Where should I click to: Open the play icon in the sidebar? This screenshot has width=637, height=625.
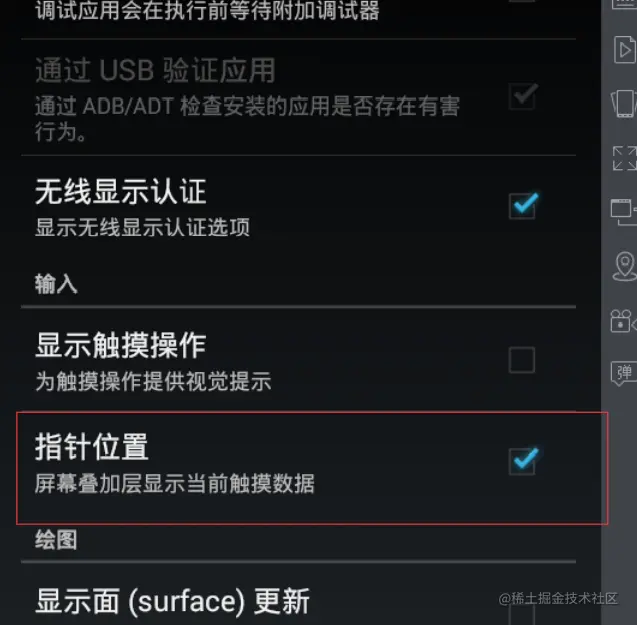(623, 48)
